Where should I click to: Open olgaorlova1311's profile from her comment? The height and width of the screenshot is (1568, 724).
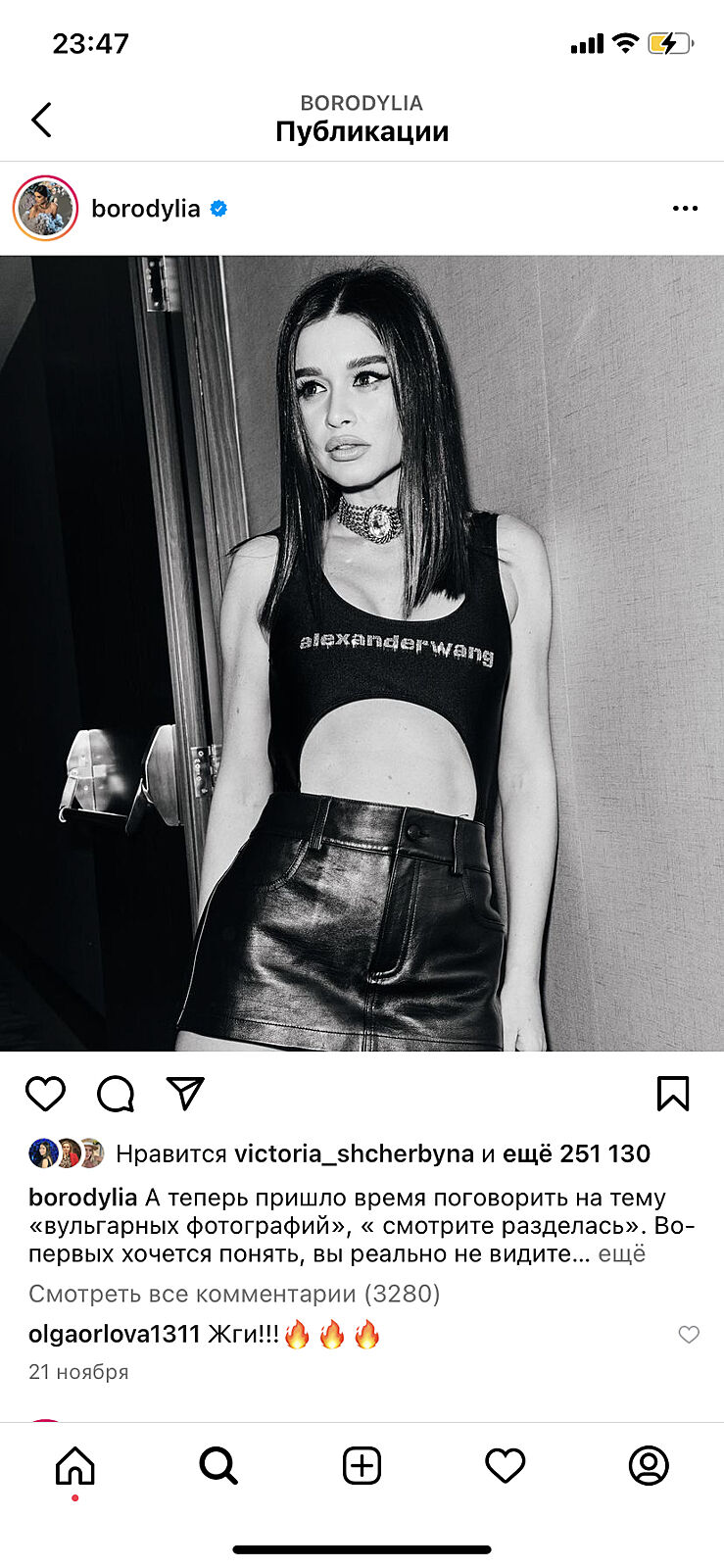[114, 1334]
